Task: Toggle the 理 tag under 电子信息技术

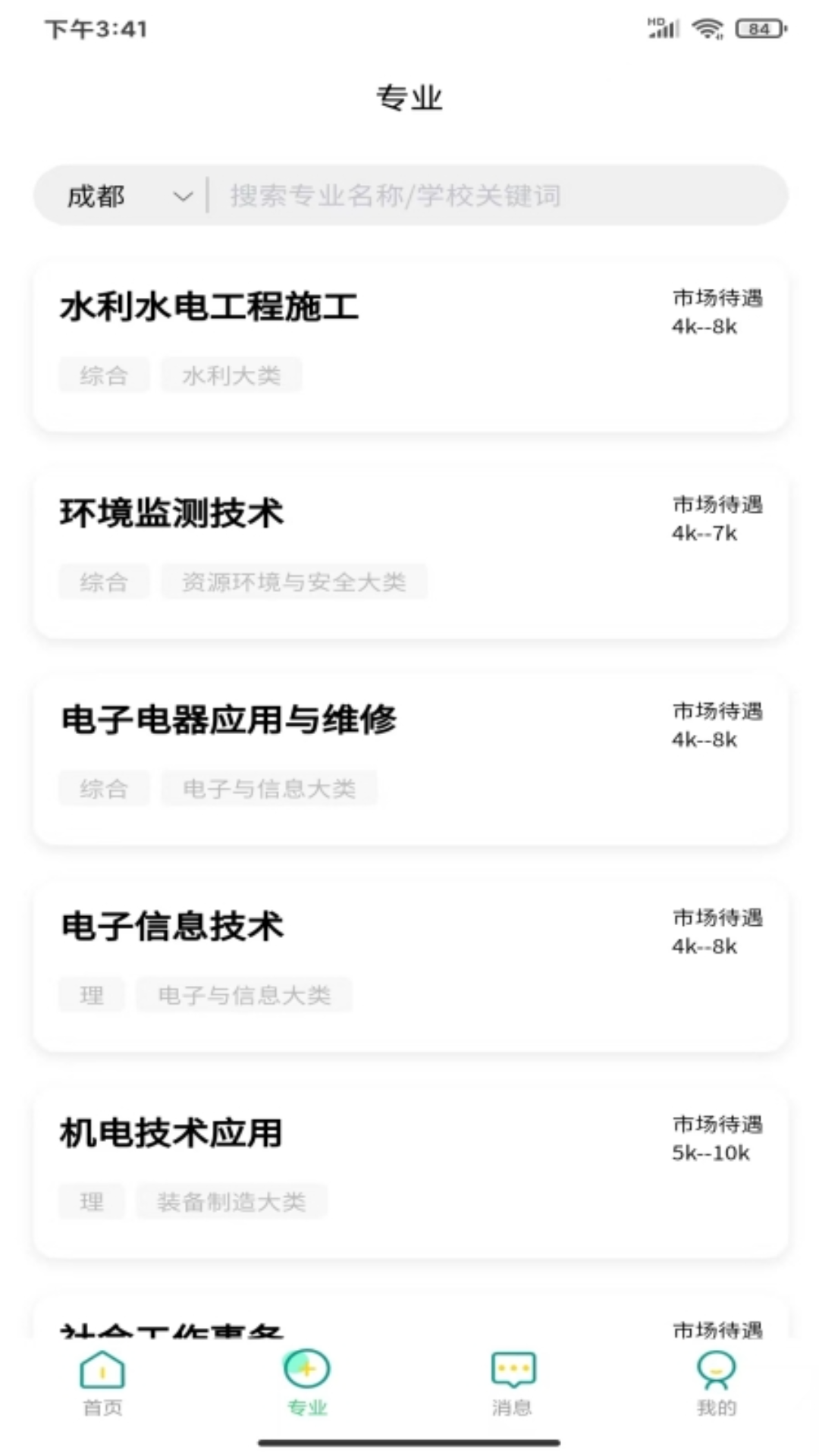Action: (91, 994)
